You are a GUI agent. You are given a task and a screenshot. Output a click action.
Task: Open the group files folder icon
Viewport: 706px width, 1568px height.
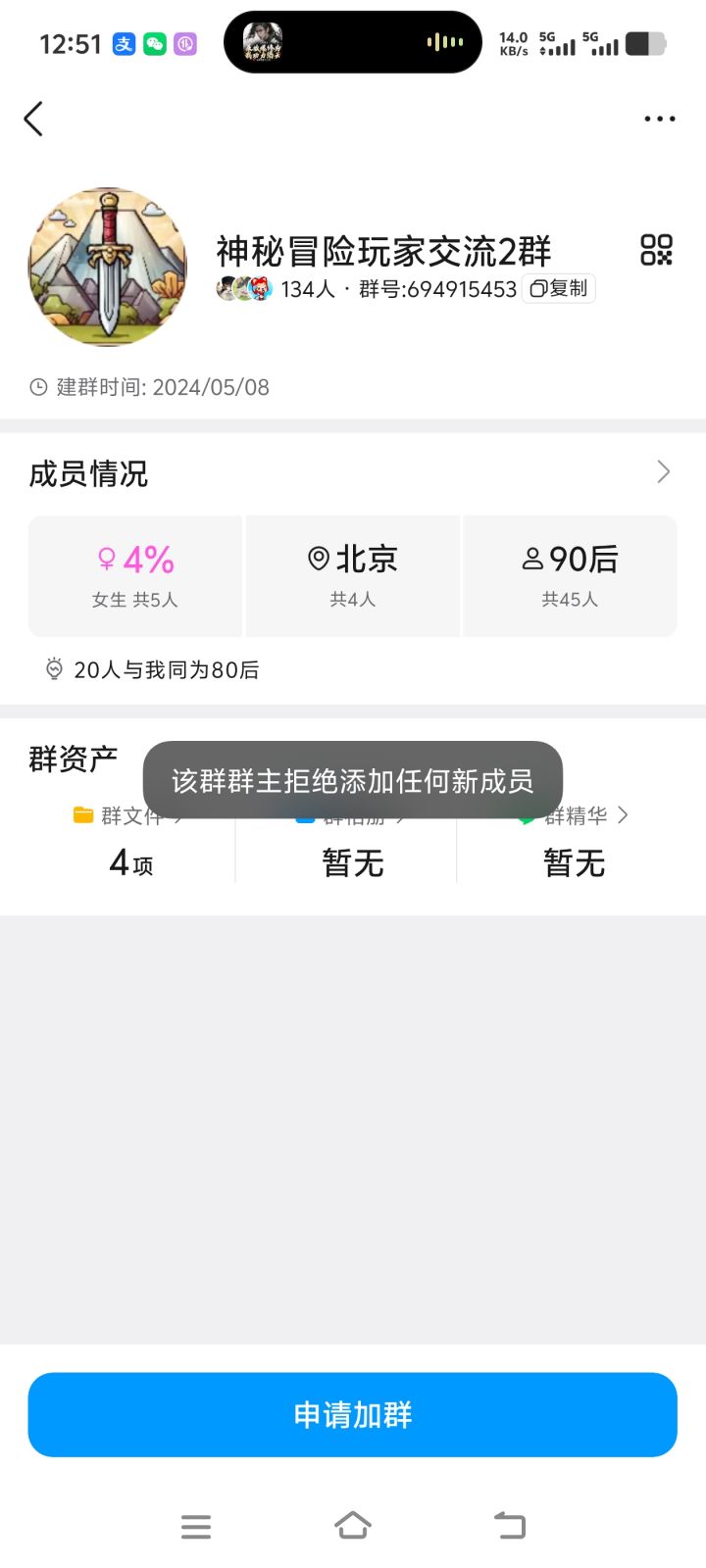tap(84, 814)
